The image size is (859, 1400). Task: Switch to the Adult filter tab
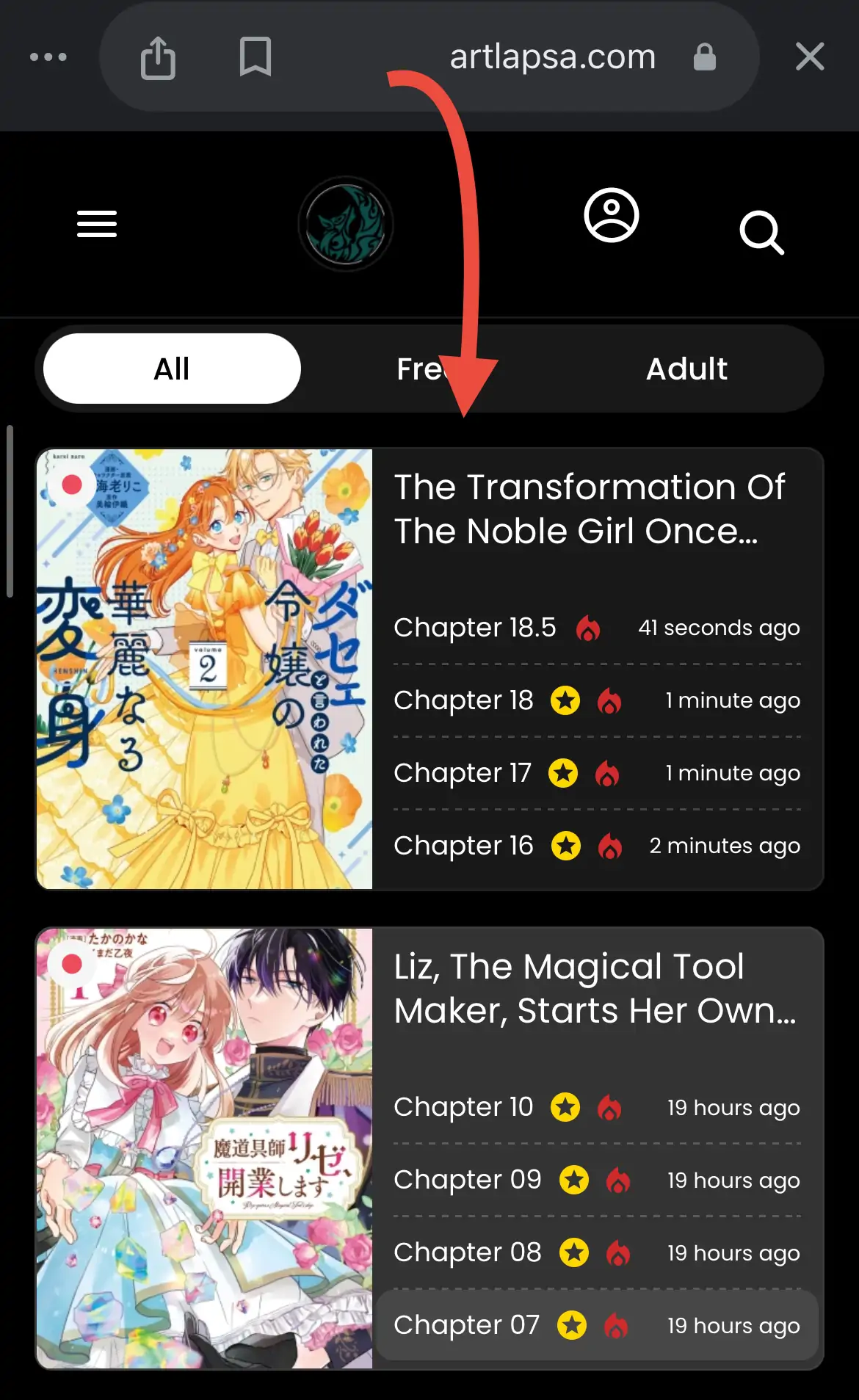click(x=686, y=369)
